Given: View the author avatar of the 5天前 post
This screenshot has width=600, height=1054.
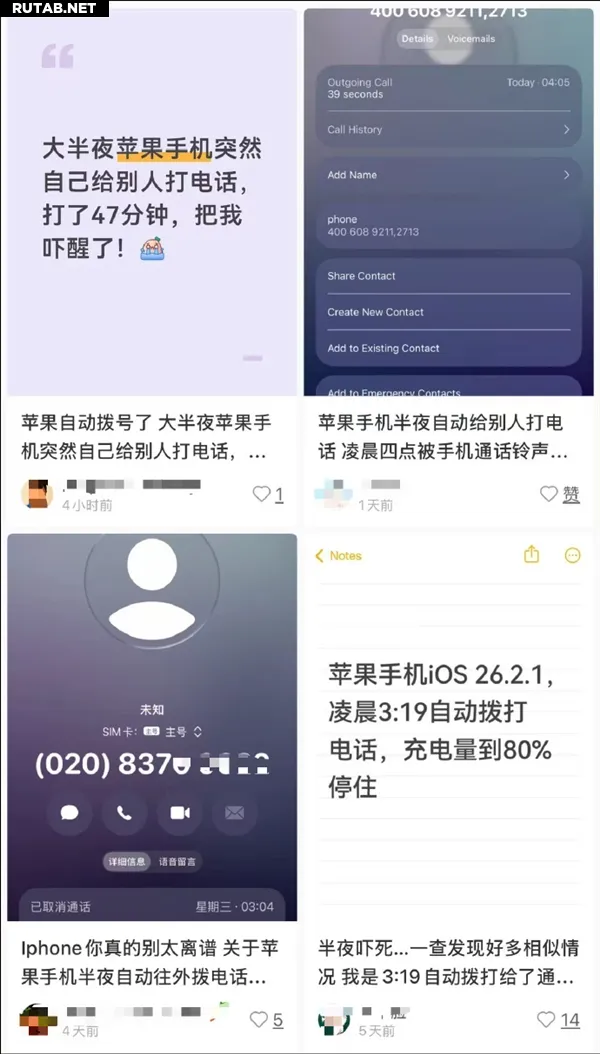Looking at the screenshot, I should pos(333,1020).
